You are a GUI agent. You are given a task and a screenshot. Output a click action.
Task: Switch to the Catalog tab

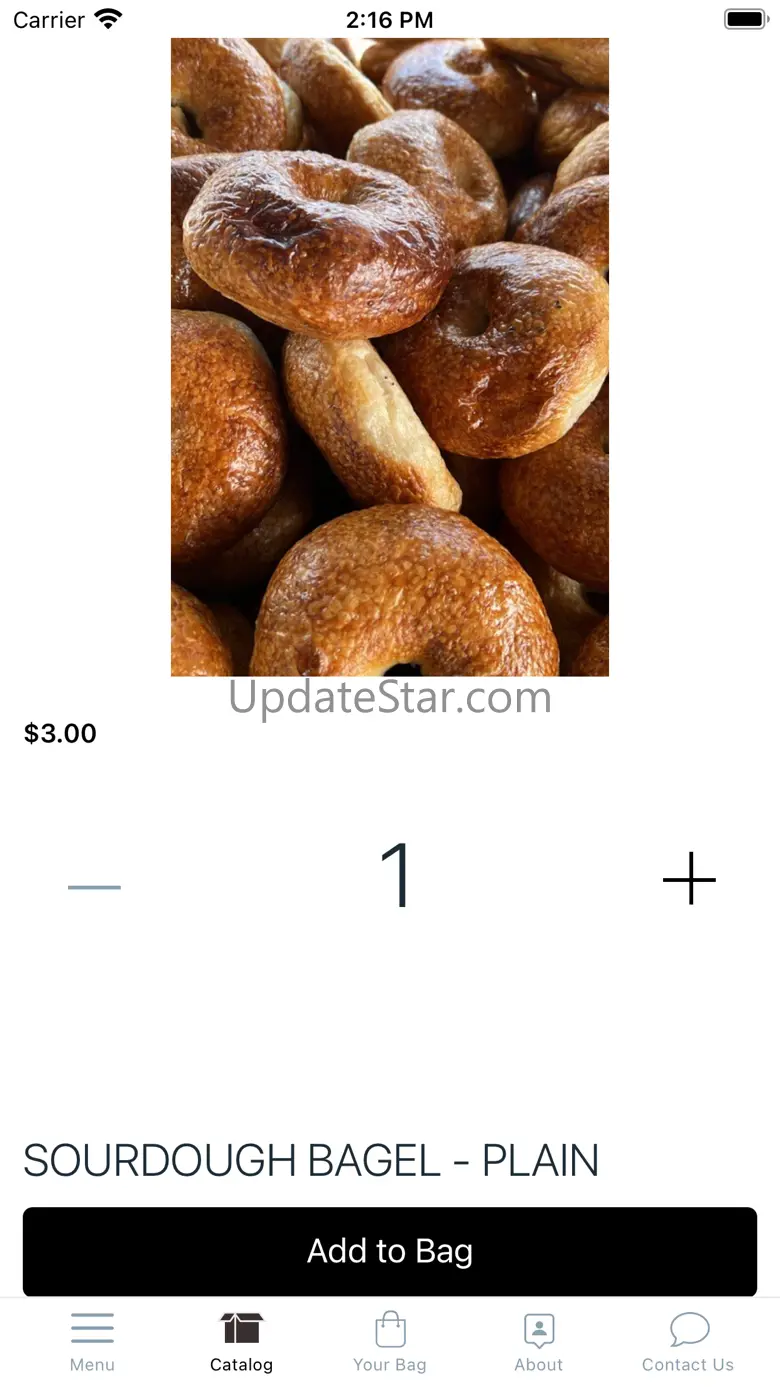(241, 1343)
